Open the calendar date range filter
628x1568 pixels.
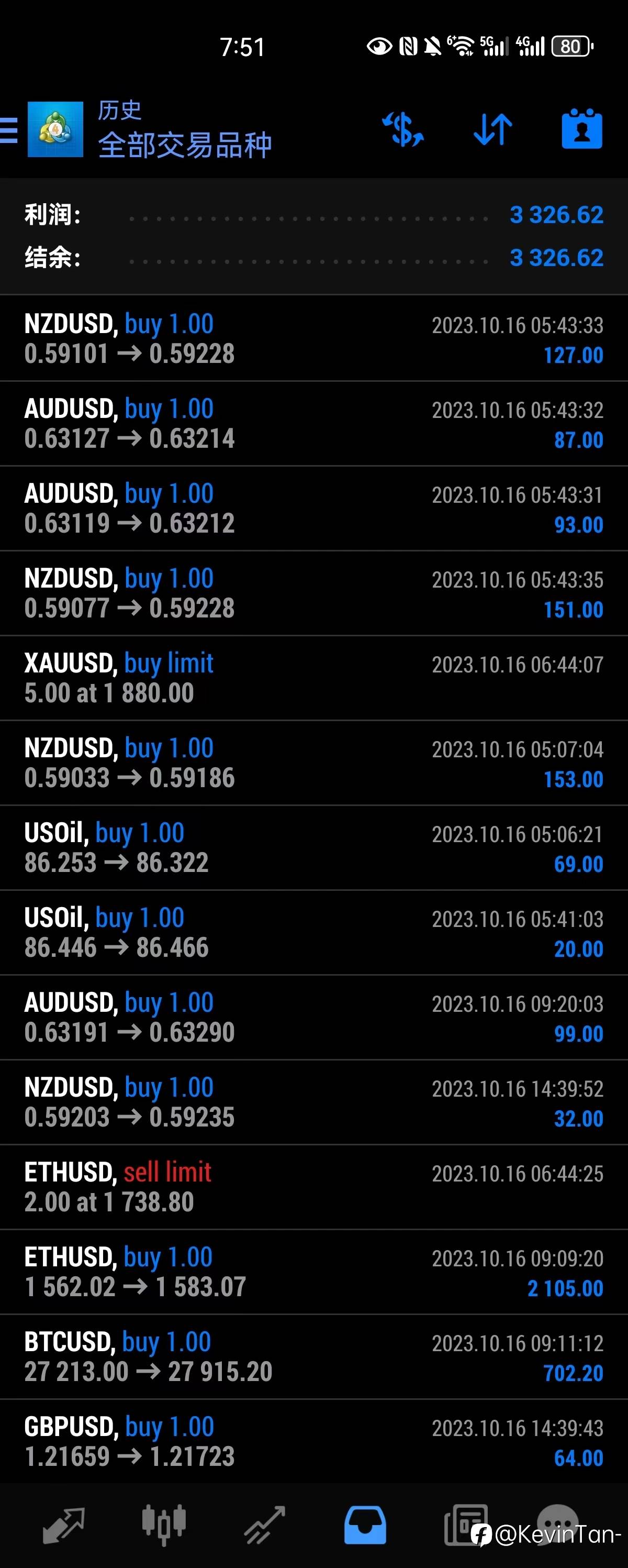pyautogui.click(x=581, y=130)
